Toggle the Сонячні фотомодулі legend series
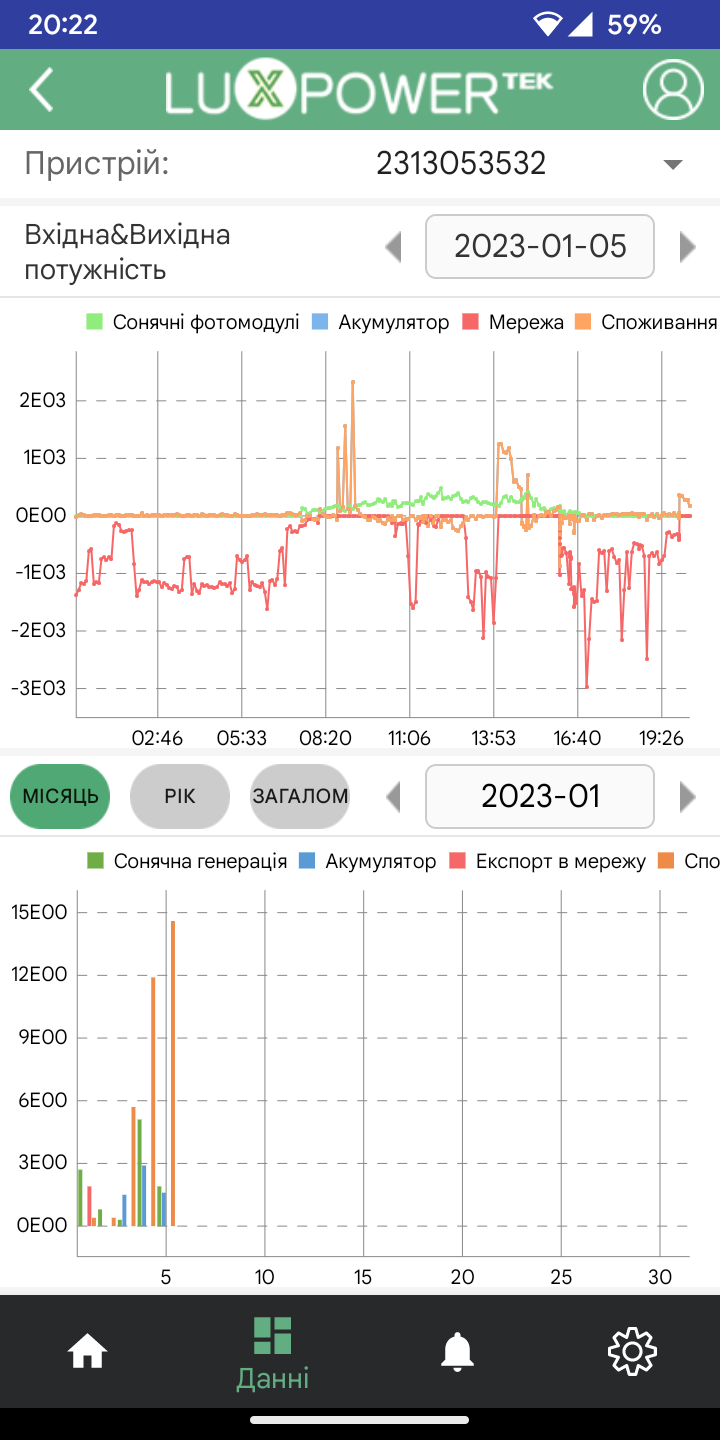The width and height of the screenshot is (720, 1440). (193, 322)
